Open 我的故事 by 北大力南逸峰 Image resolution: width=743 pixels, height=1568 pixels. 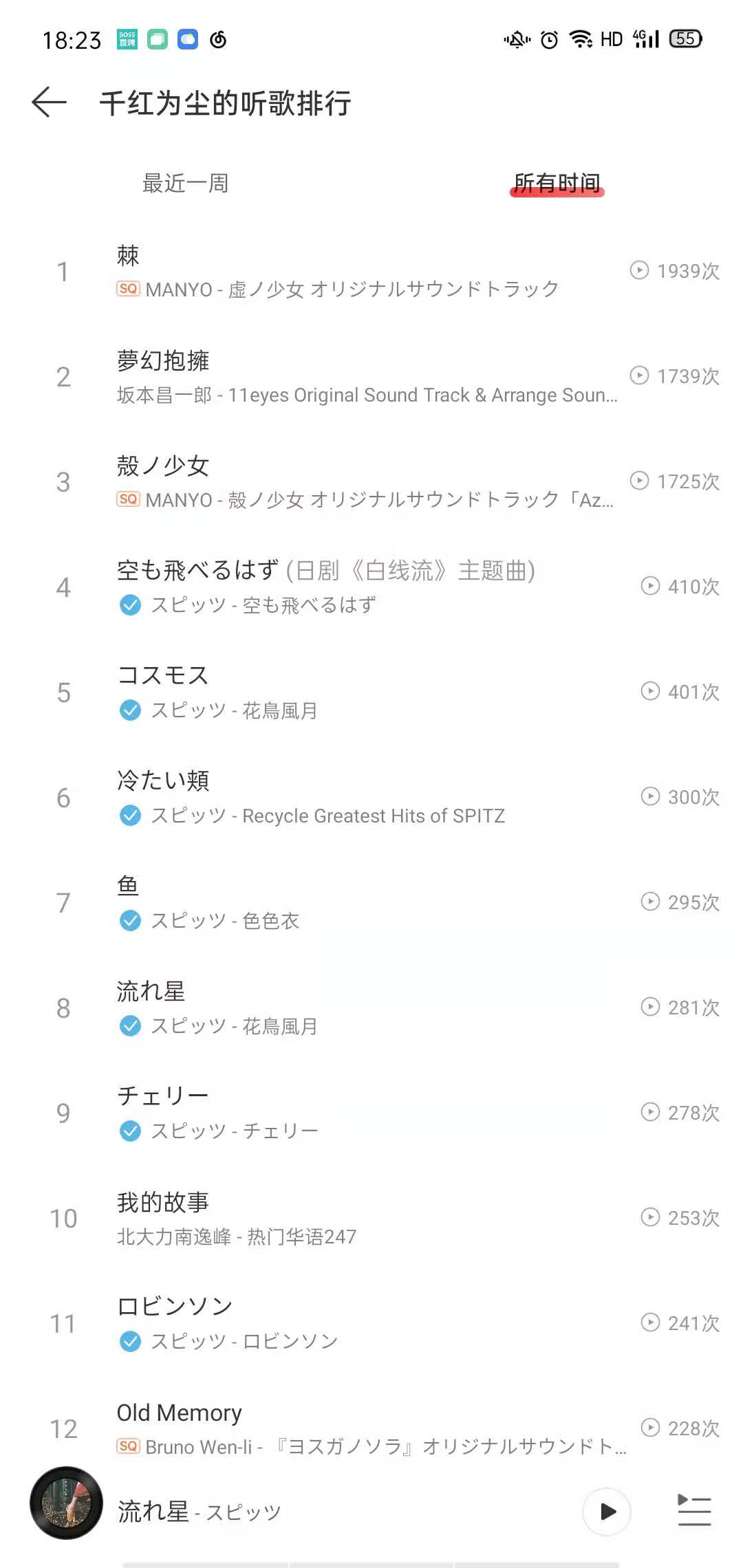click(x=337, y=1218)
